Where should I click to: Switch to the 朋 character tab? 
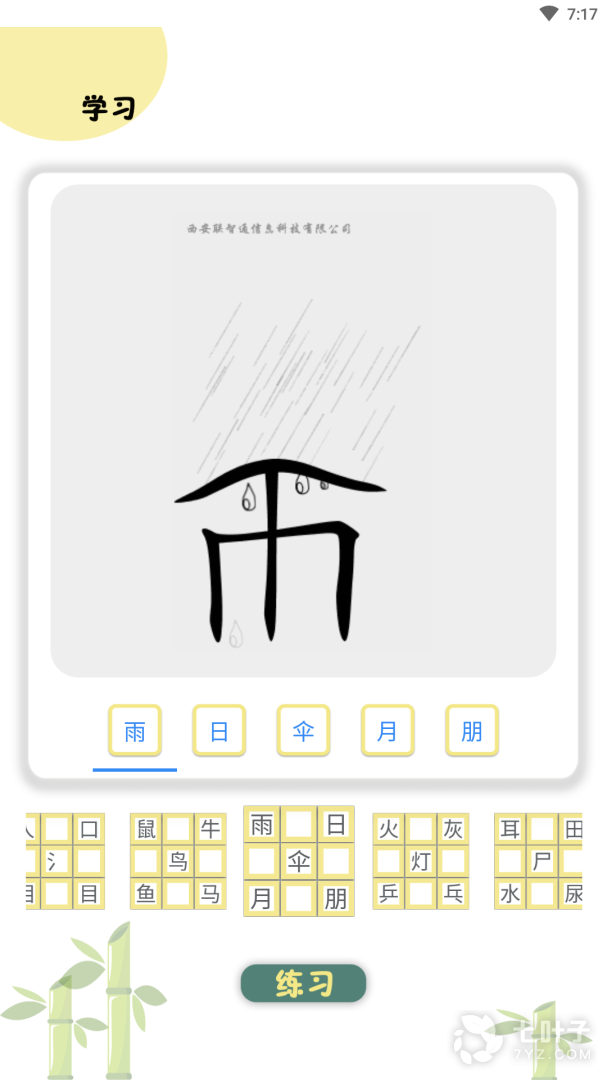(x=472, y=731)
